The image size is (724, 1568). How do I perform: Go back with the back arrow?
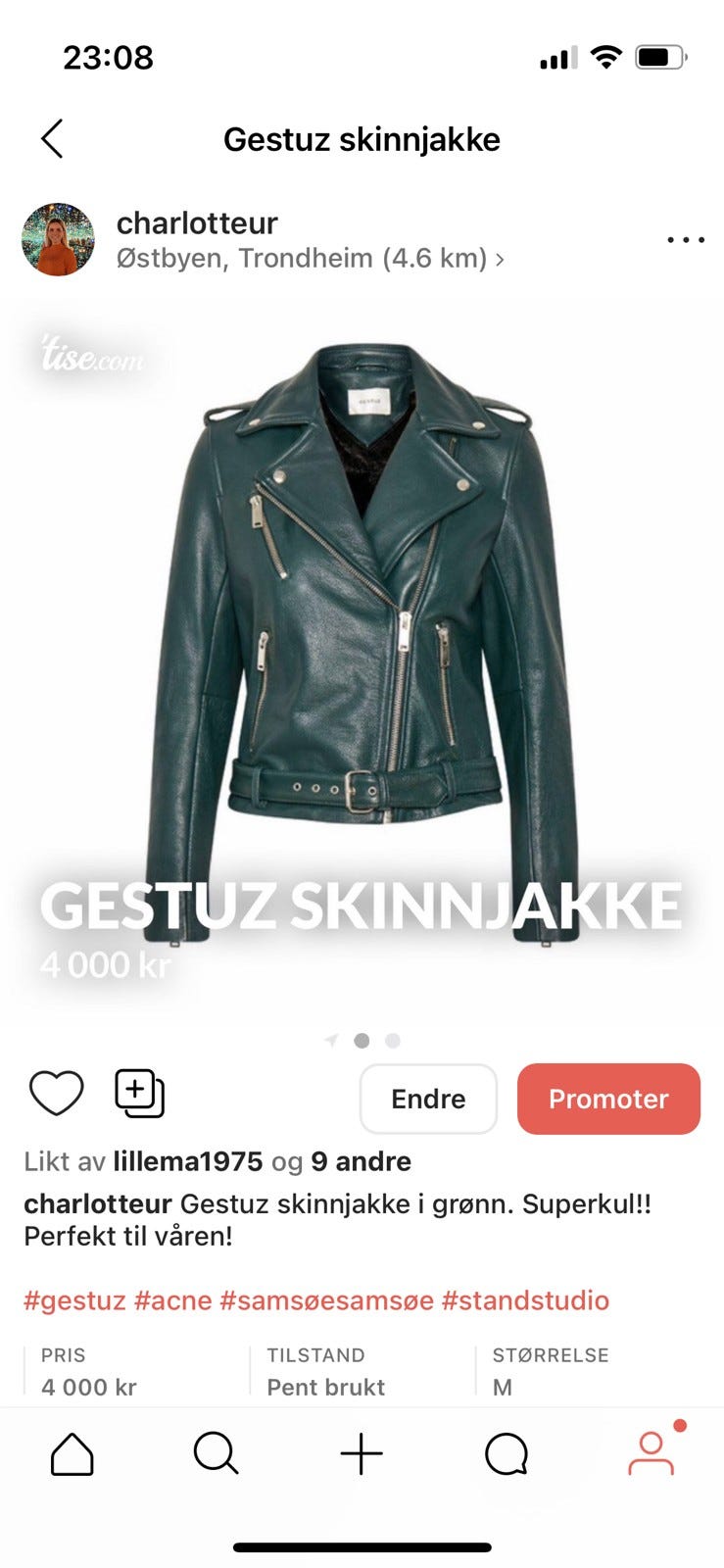point(52,137)
